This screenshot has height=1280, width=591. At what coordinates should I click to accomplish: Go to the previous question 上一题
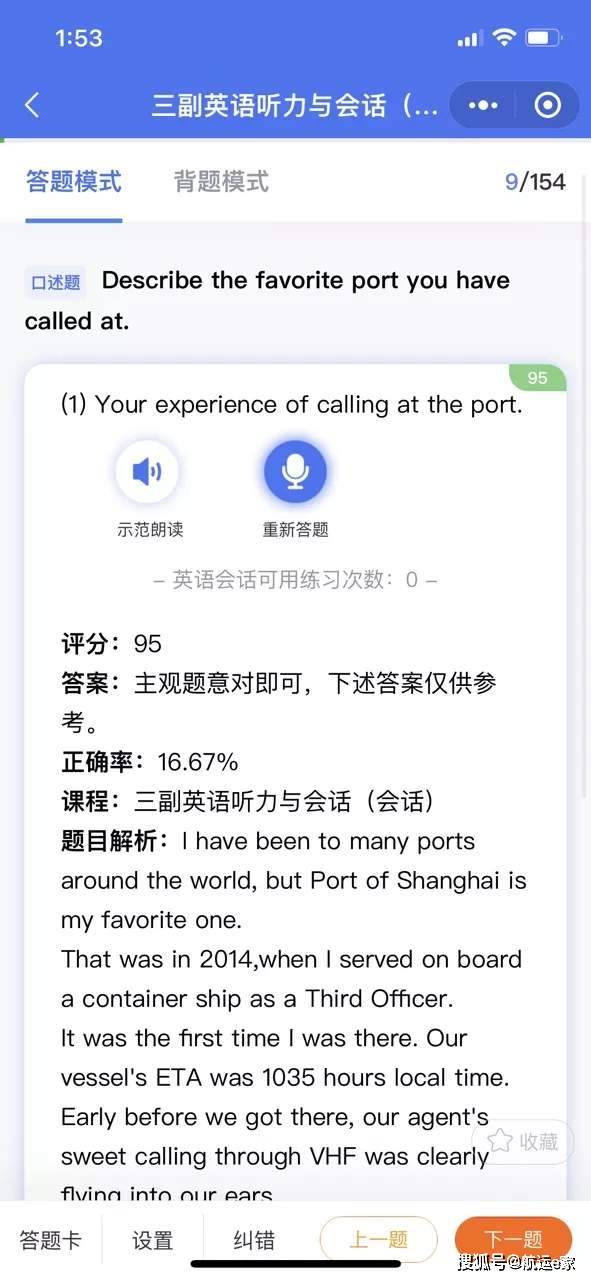379,1240
